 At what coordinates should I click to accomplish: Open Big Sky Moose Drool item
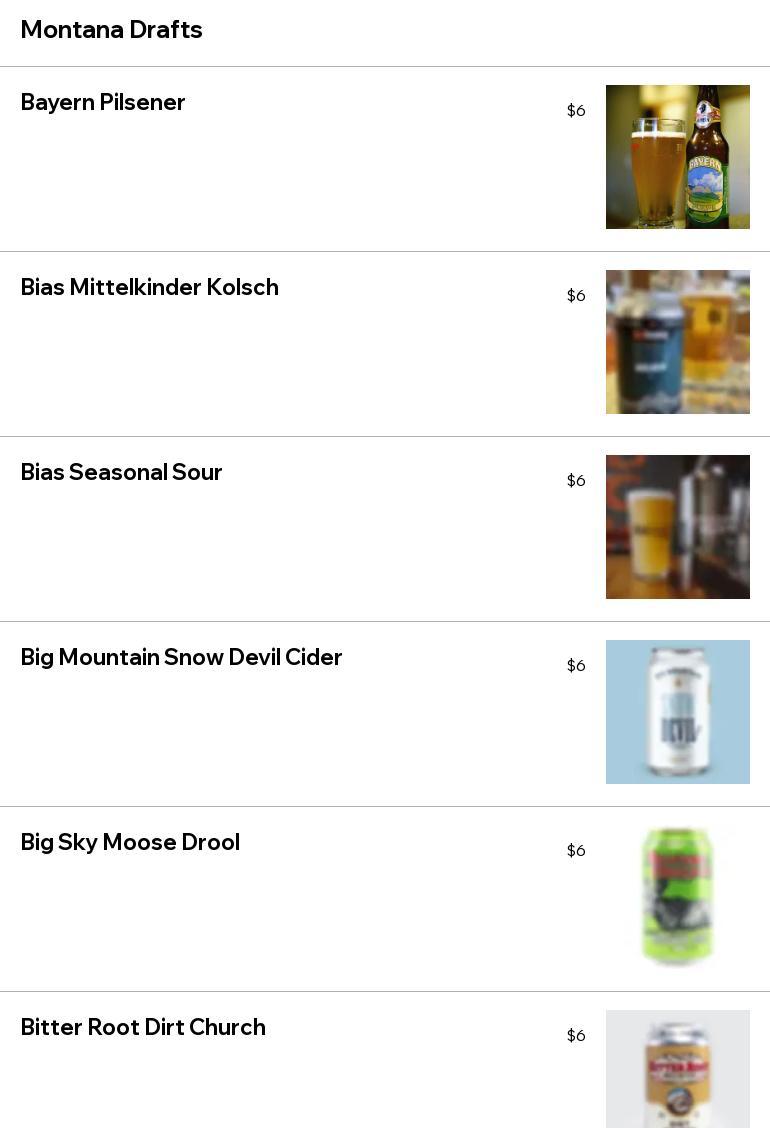[x=130, y=843]
